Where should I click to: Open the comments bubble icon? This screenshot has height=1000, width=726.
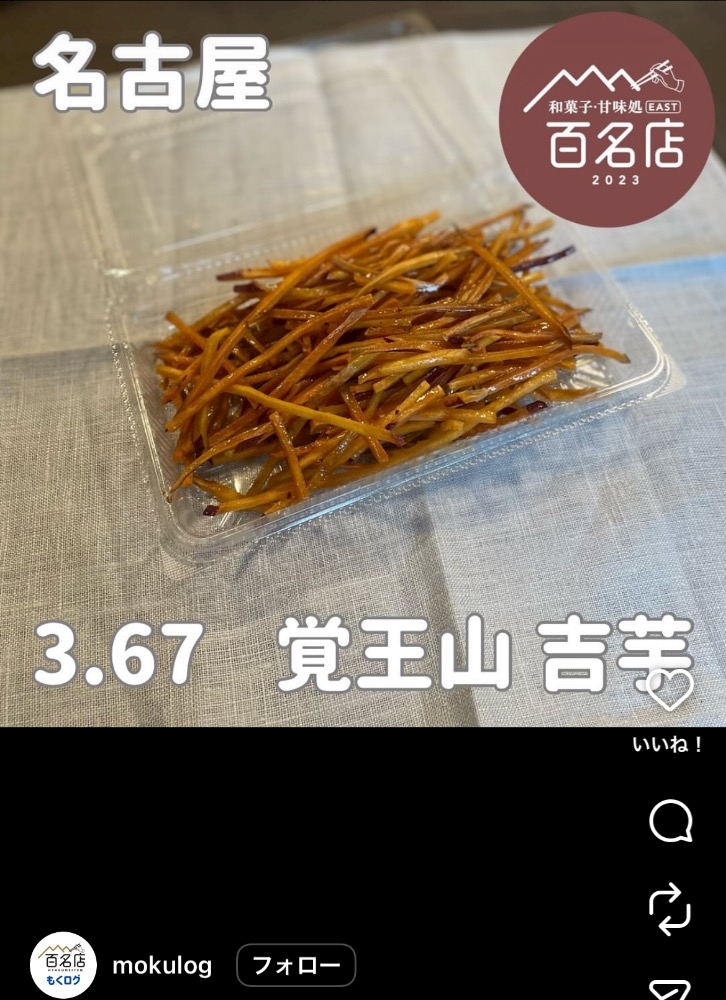coord(670,821)
